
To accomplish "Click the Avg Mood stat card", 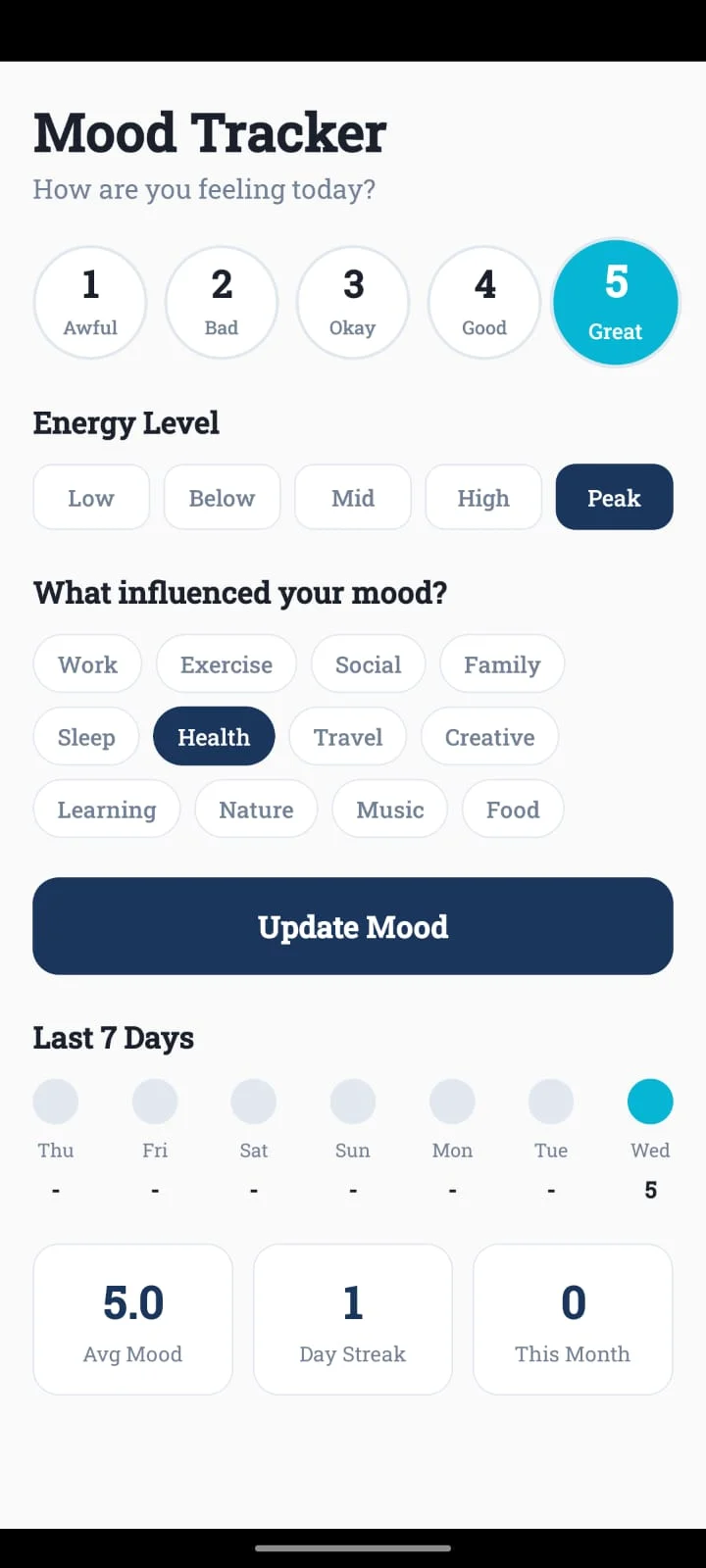I will pyautogui.click(x=132, y=1319).
